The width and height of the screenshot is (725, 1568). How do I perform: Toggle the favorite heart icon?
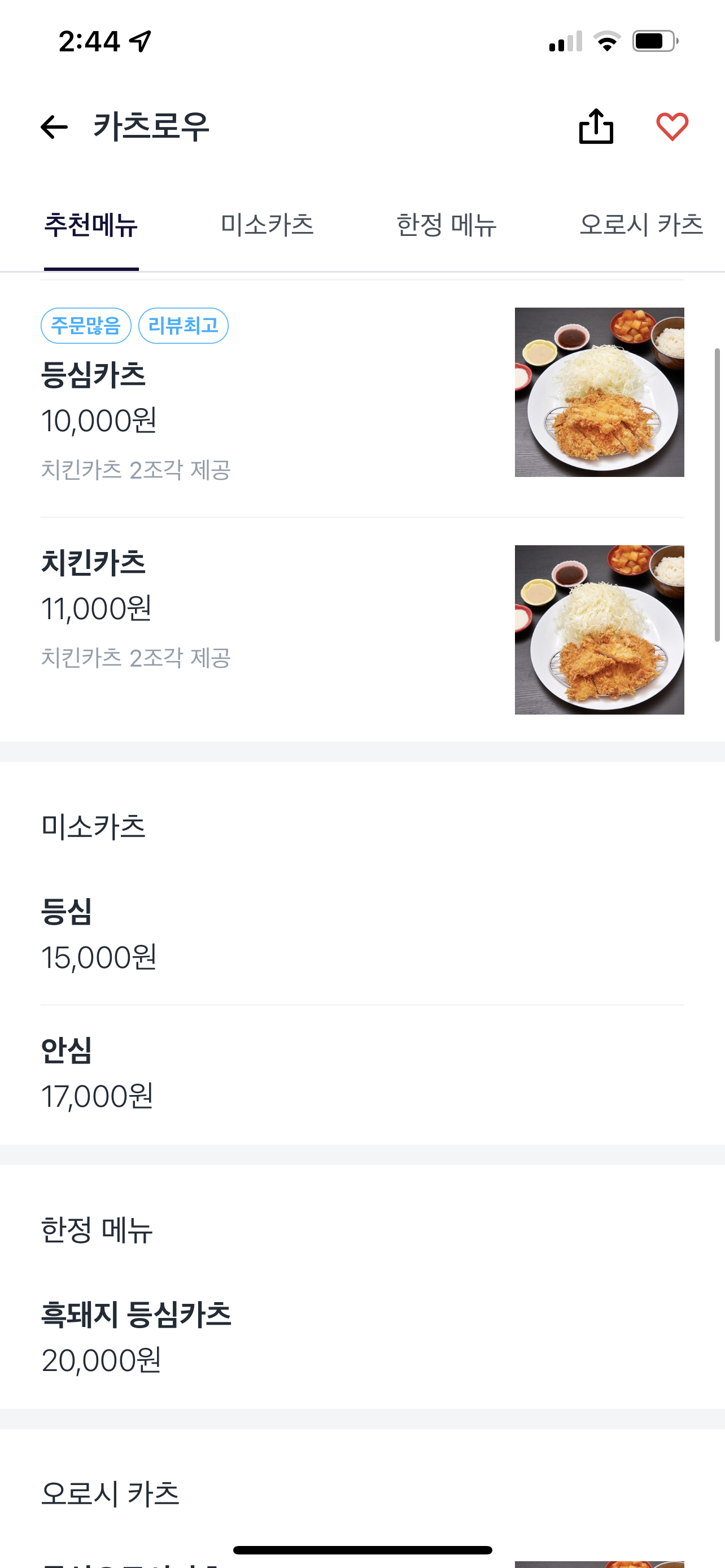[672, 126]
